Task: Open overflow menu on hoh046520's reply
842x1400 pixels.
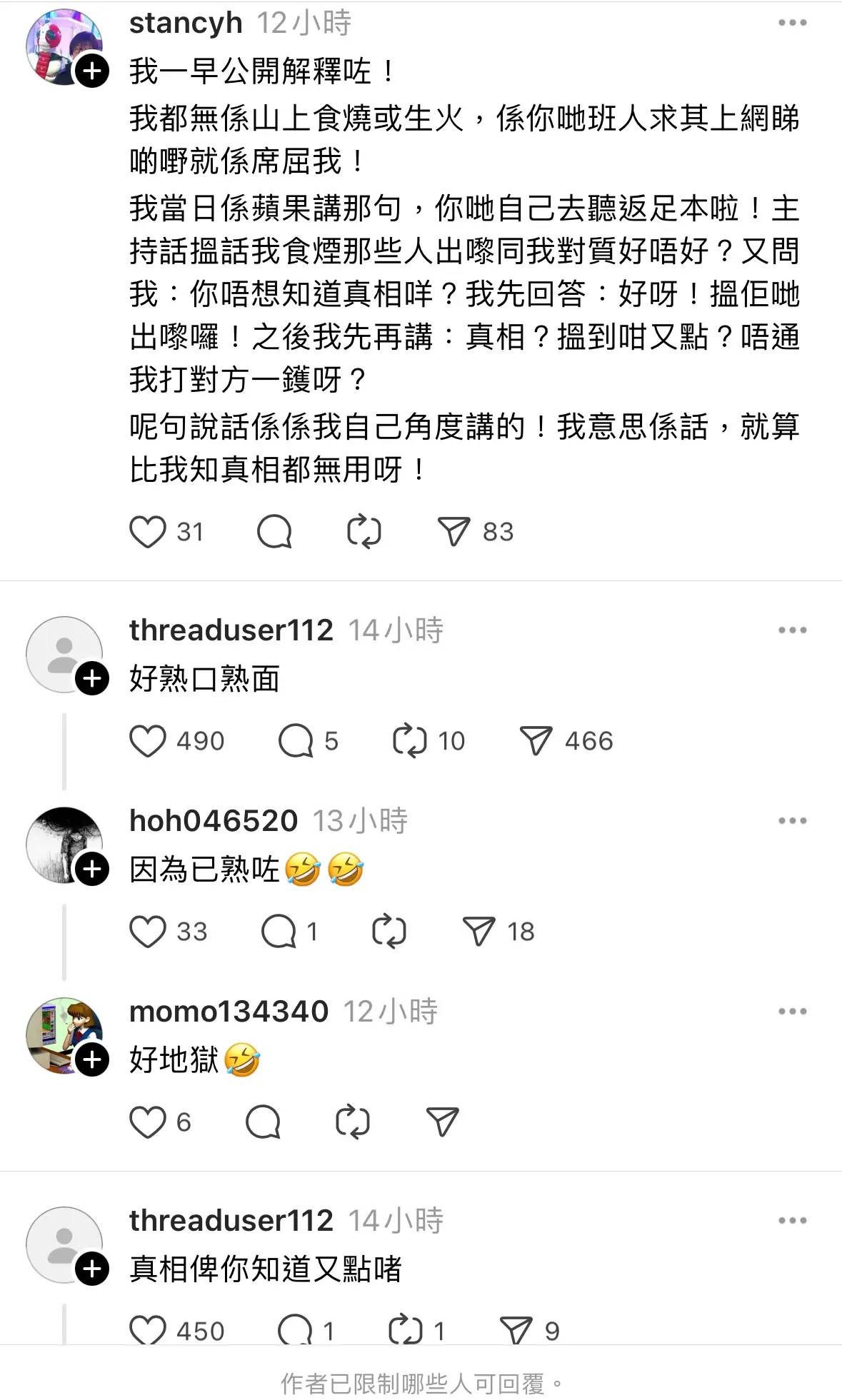Action: (792, 821)
